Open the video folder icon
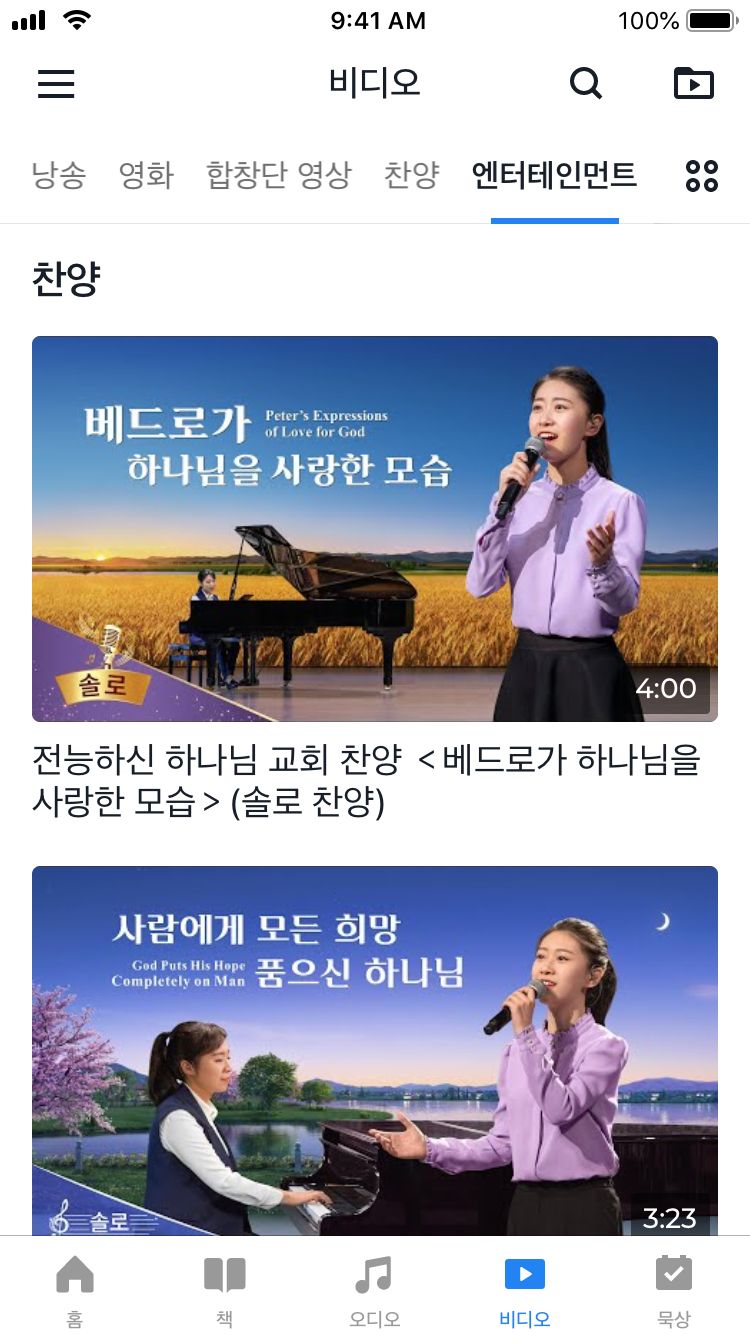The image size is (750, 1334). click(x=693, y=83)
